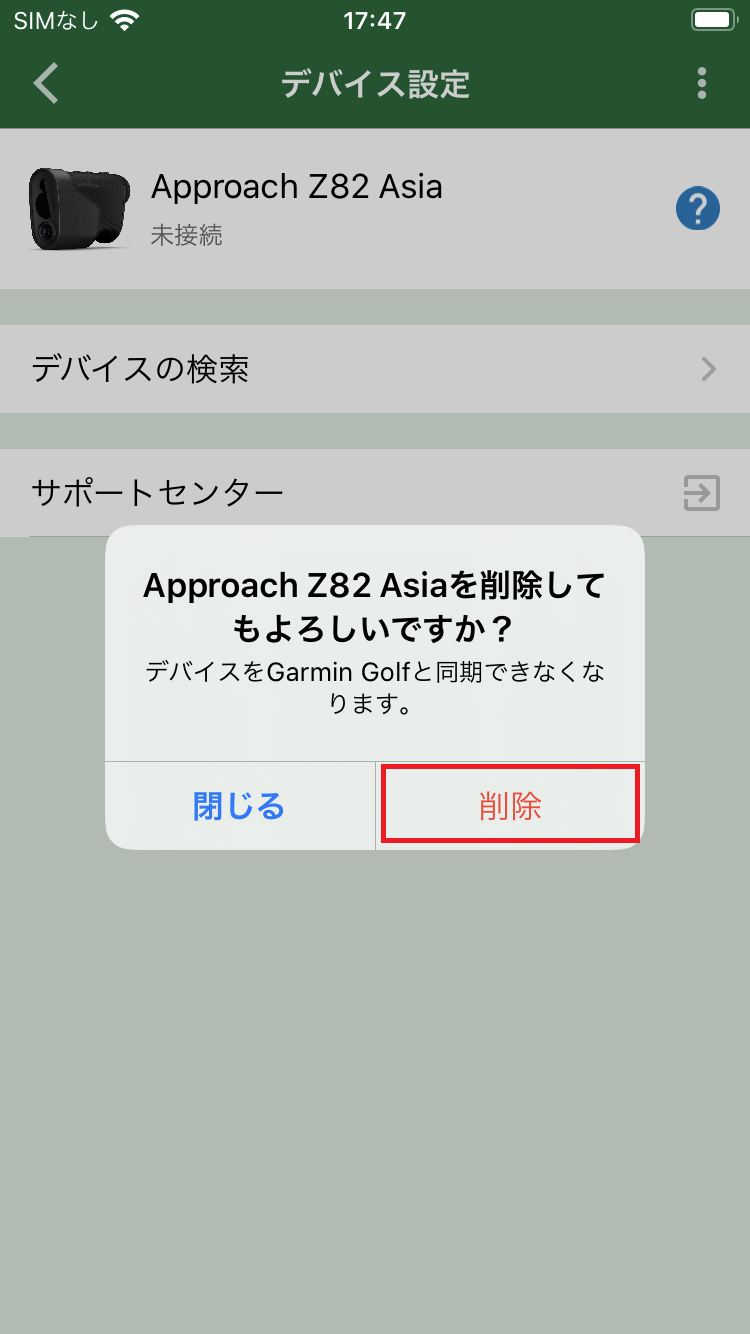Open help for Approach Z82 Asia
This screenshot has width=750, height=1334.
click(x=697, y=209)
